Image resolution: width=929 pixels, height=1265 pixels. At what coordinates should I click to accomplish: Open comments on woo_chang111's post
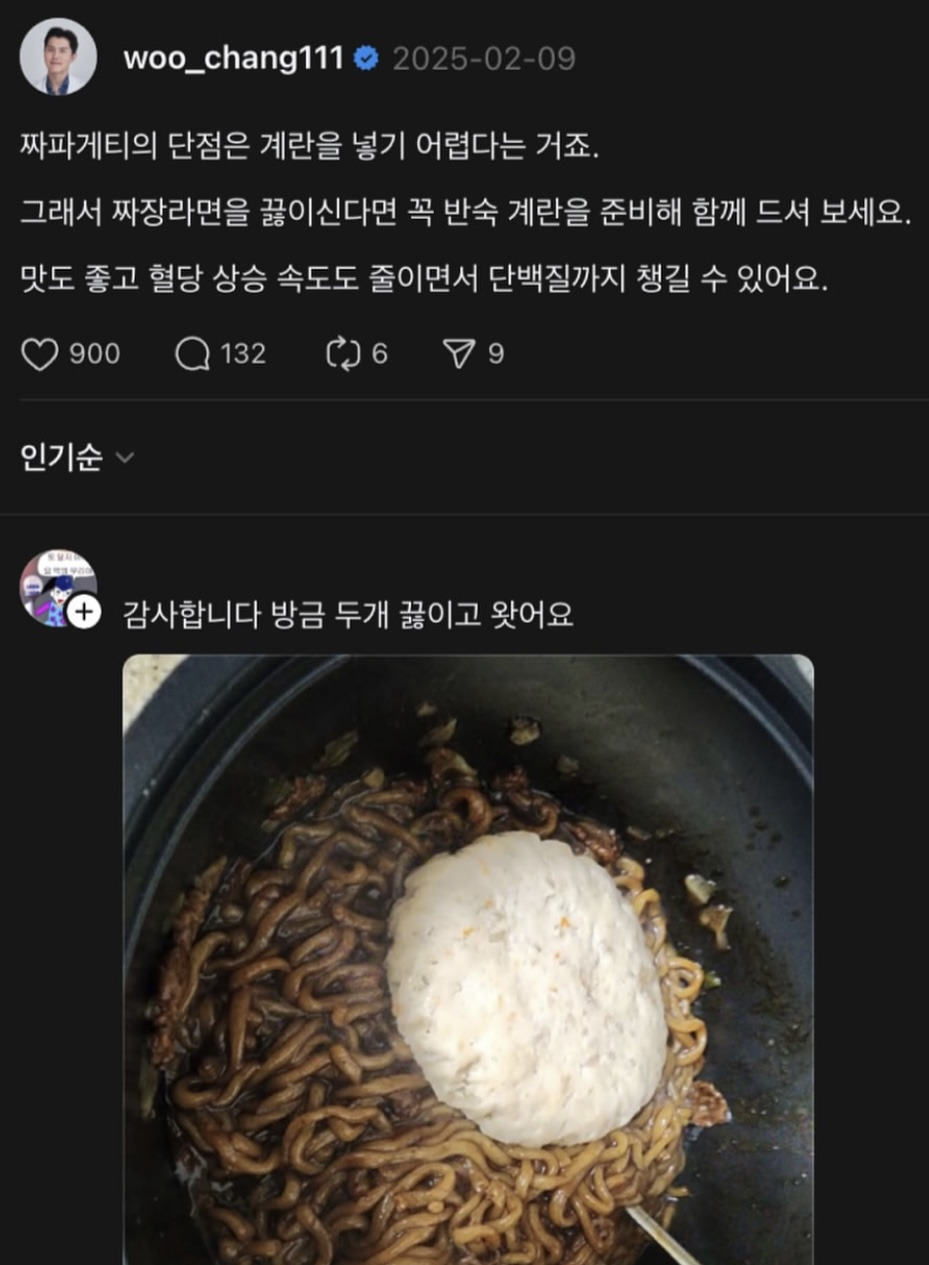(x=192, y=354)
